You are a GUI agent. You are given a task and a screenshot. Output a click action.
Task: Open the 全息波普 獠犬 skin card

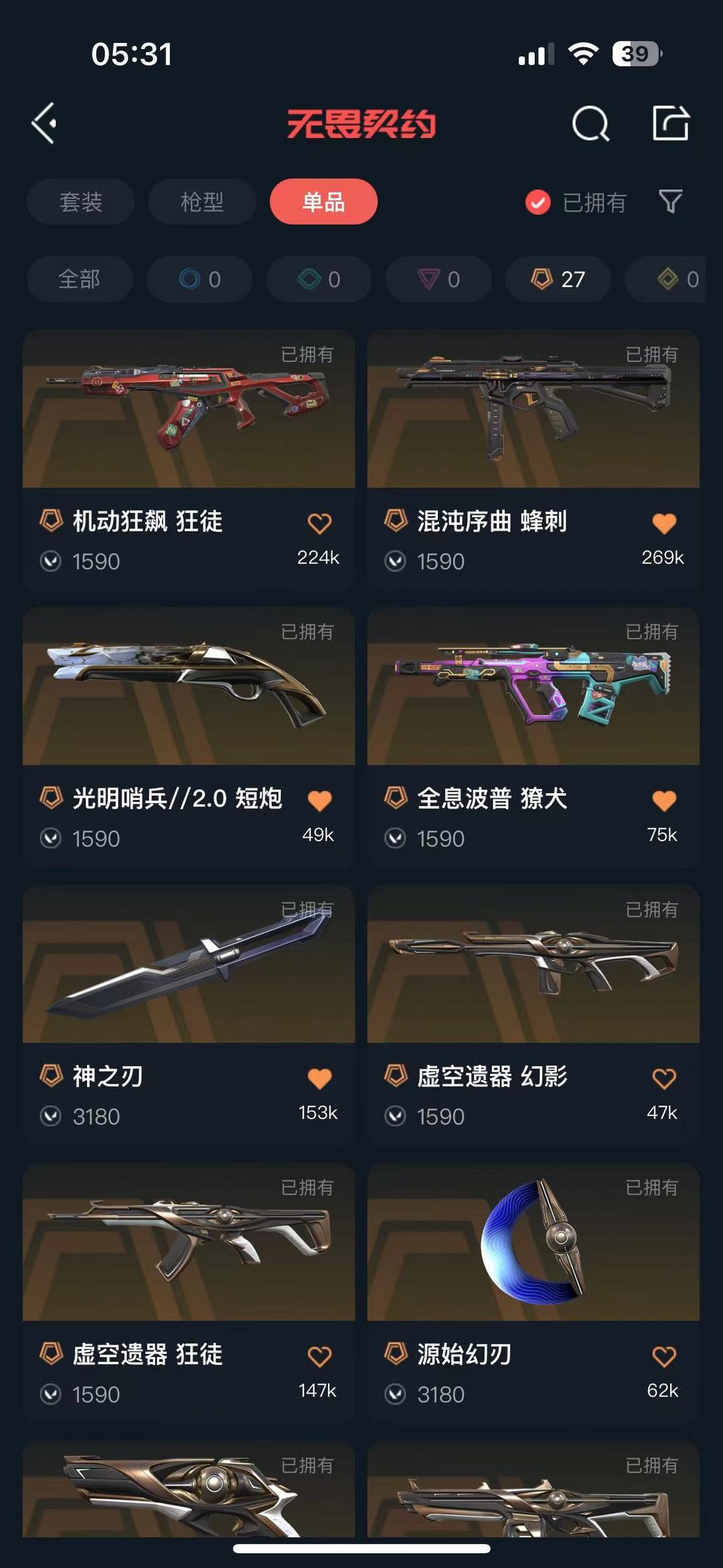pyautogui.click(x=534, y=737)
